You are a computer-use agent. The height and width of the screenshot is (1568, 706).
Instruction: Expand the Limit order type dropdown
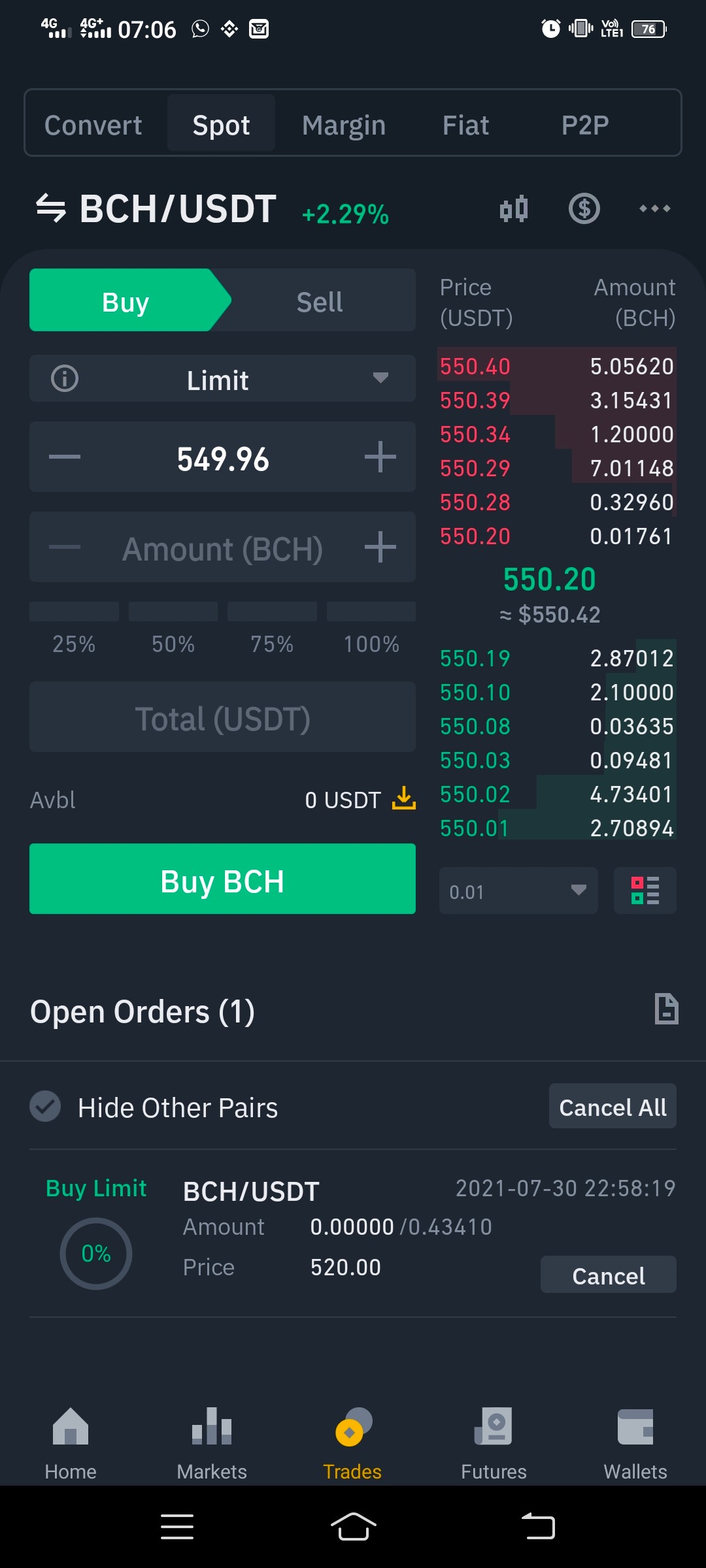tap(222, 379)
